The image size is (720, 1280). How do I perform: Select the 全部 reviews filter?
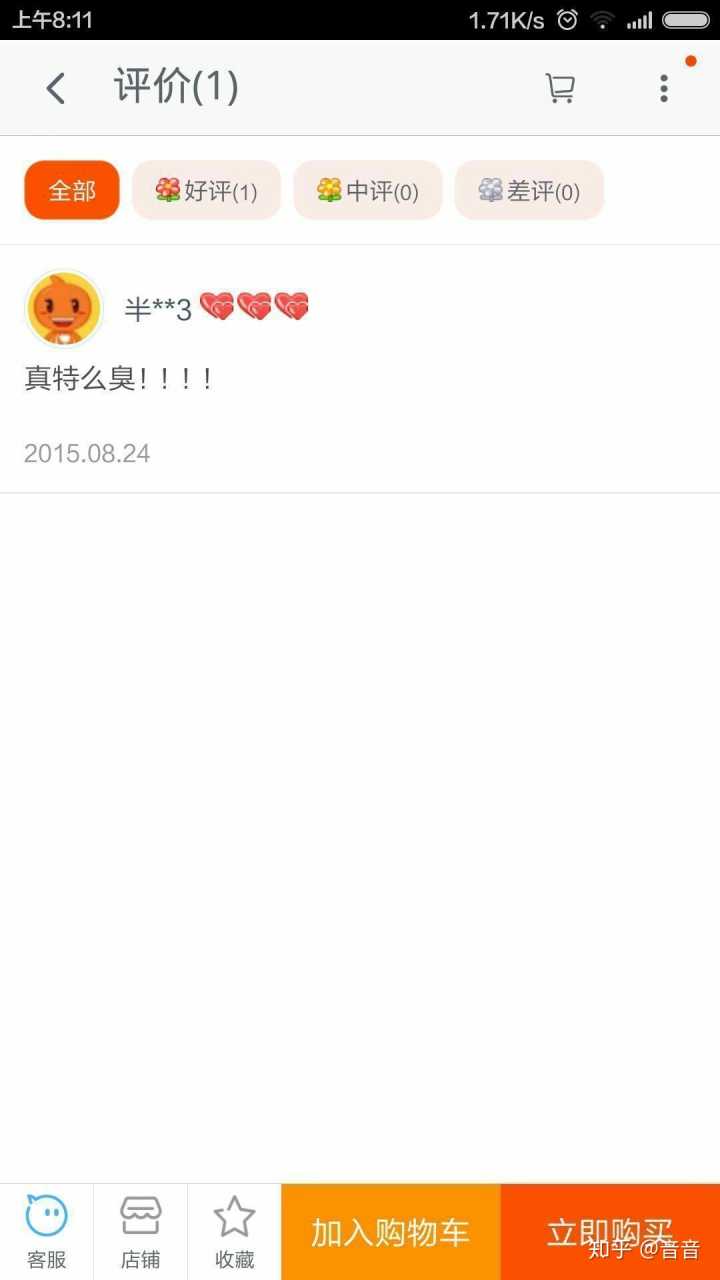click(x=72, y=190)
